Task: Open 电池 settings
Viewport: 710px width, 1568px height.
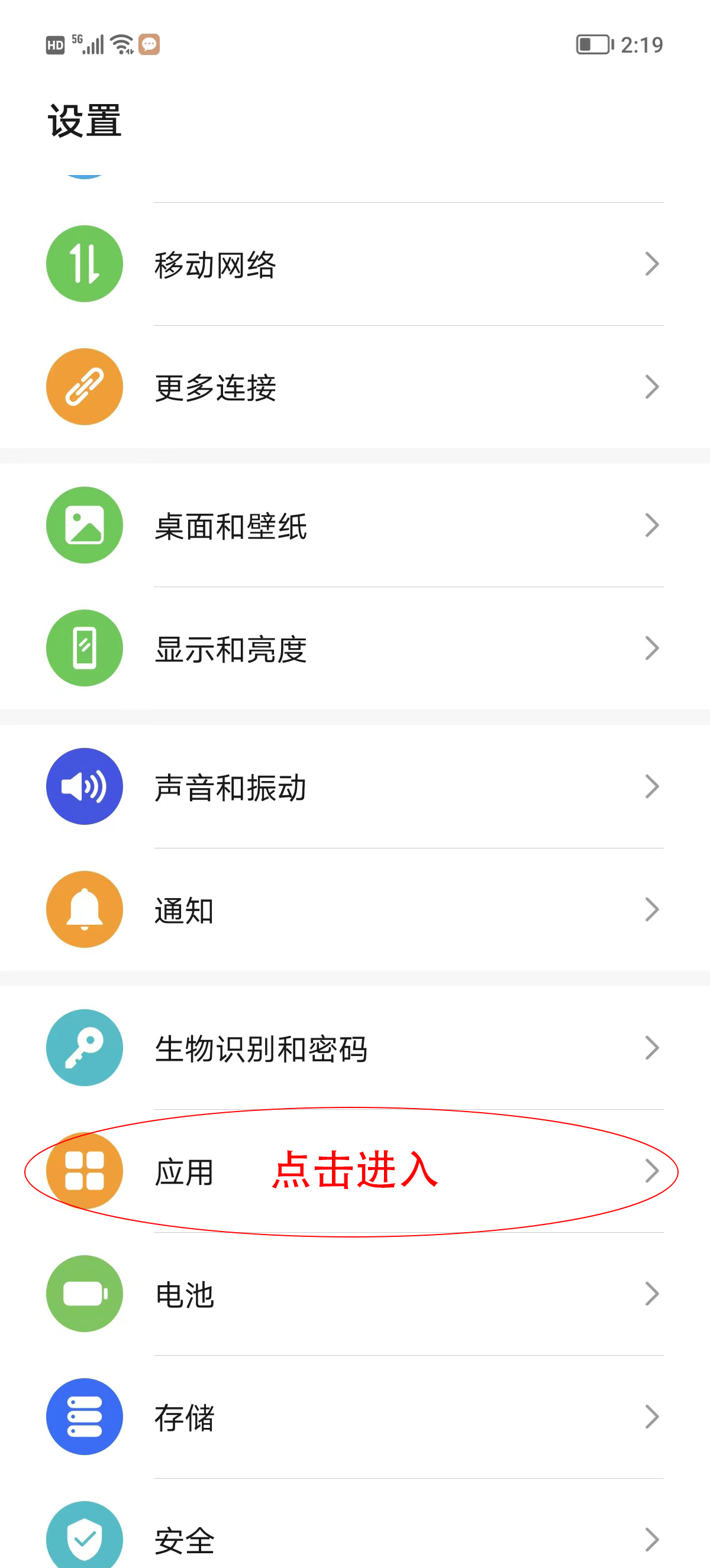Action: pos(354,1294)
